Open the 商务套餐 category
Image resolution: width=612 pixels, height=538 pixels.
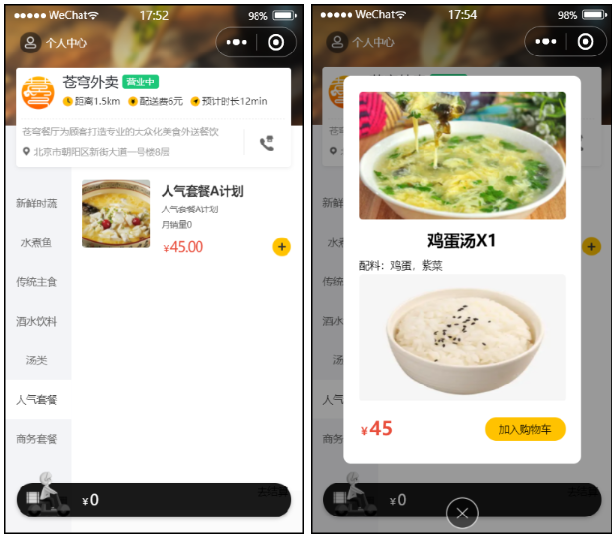(37, 439)
